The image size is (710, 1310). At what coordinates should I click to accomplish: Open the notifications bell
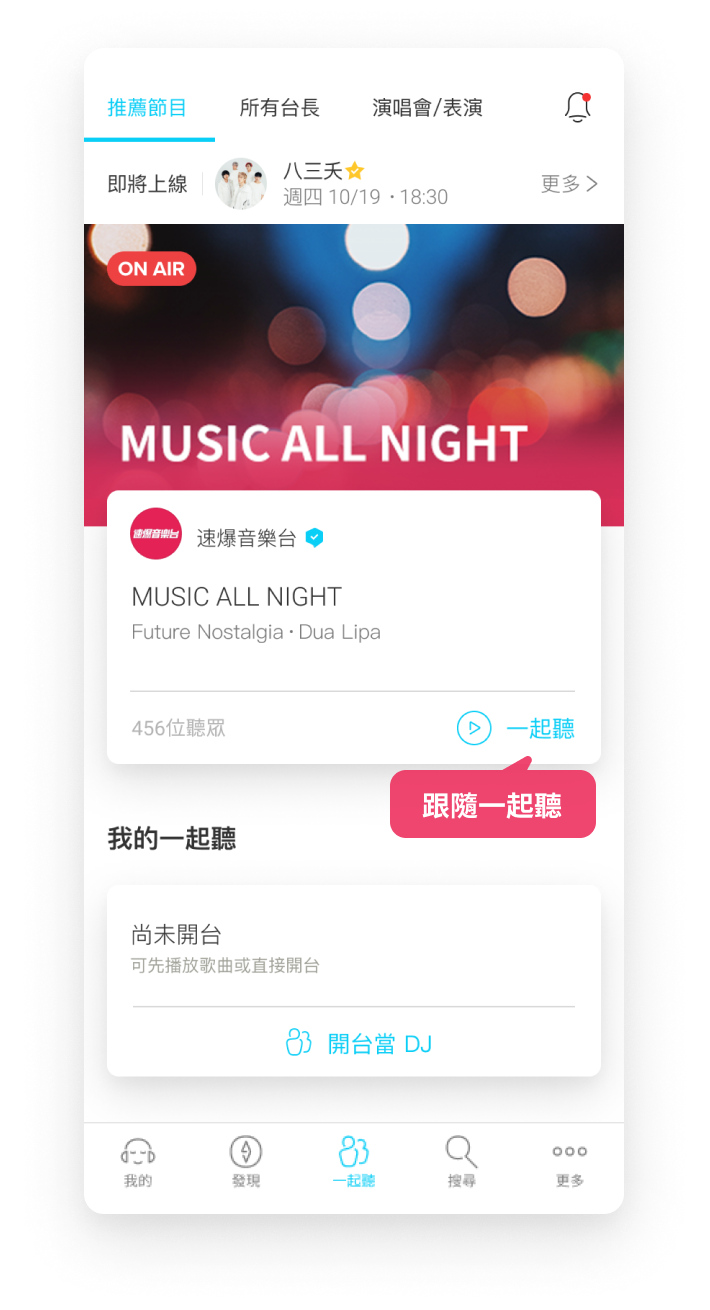(577, 107)
